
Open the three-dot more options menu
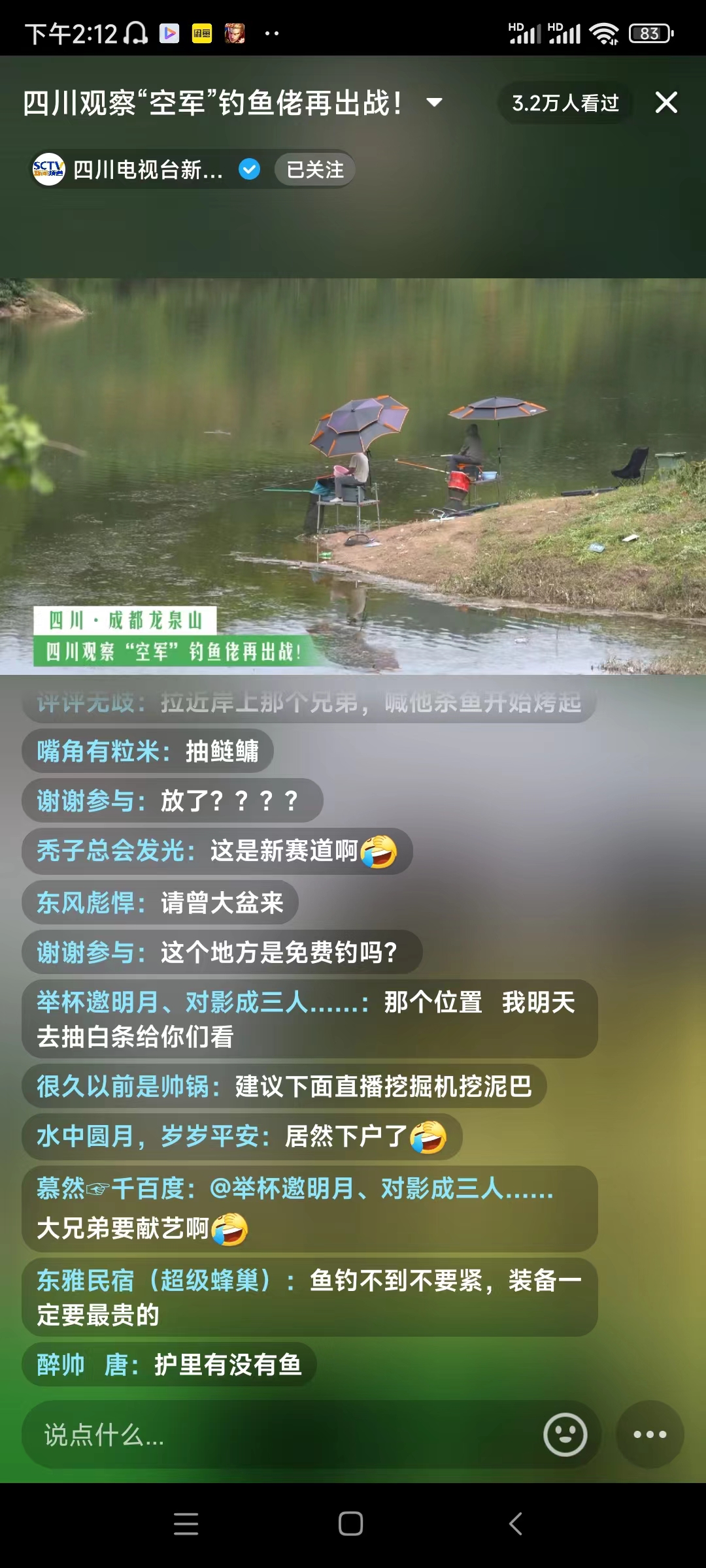(650, 1435)
